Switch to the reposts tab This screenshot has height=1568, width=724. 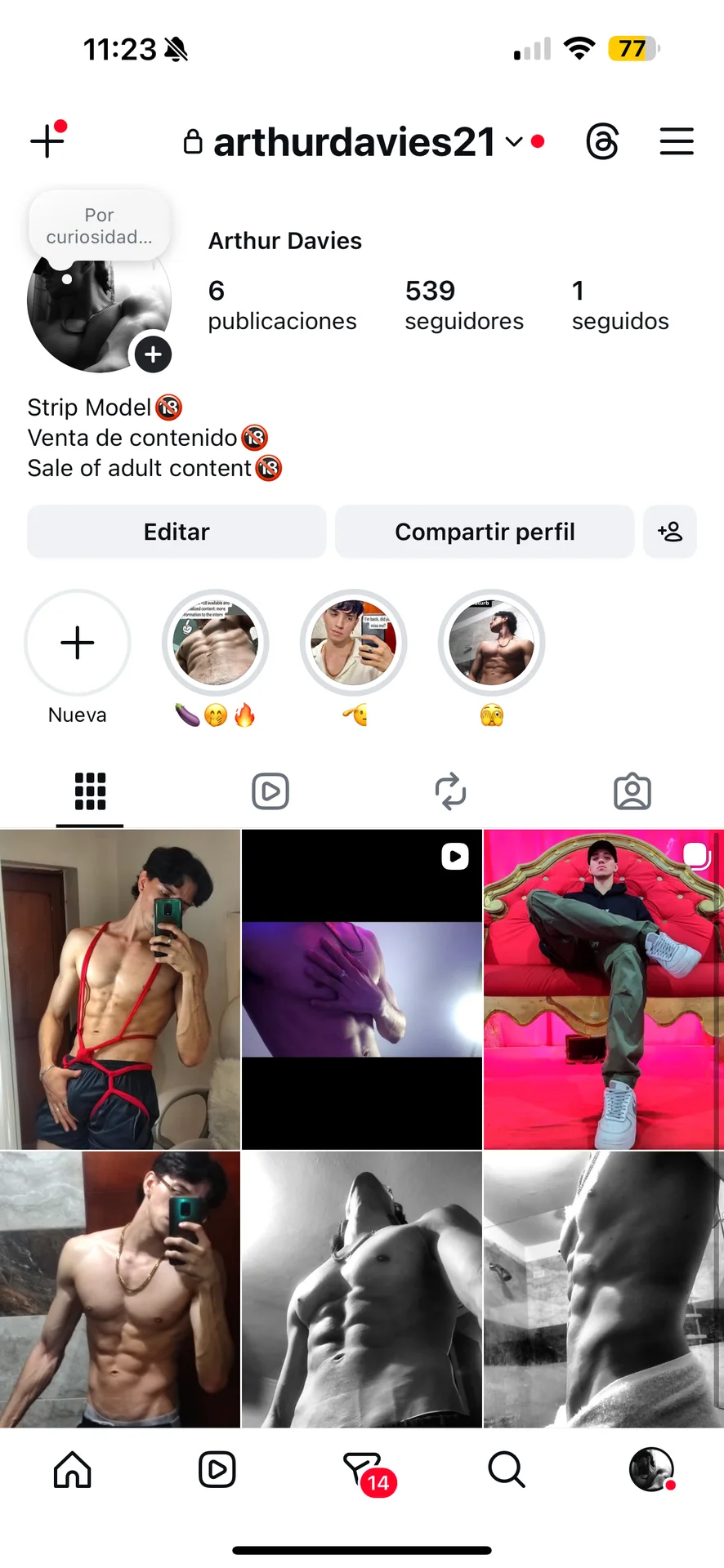click(x=450, y=791)
